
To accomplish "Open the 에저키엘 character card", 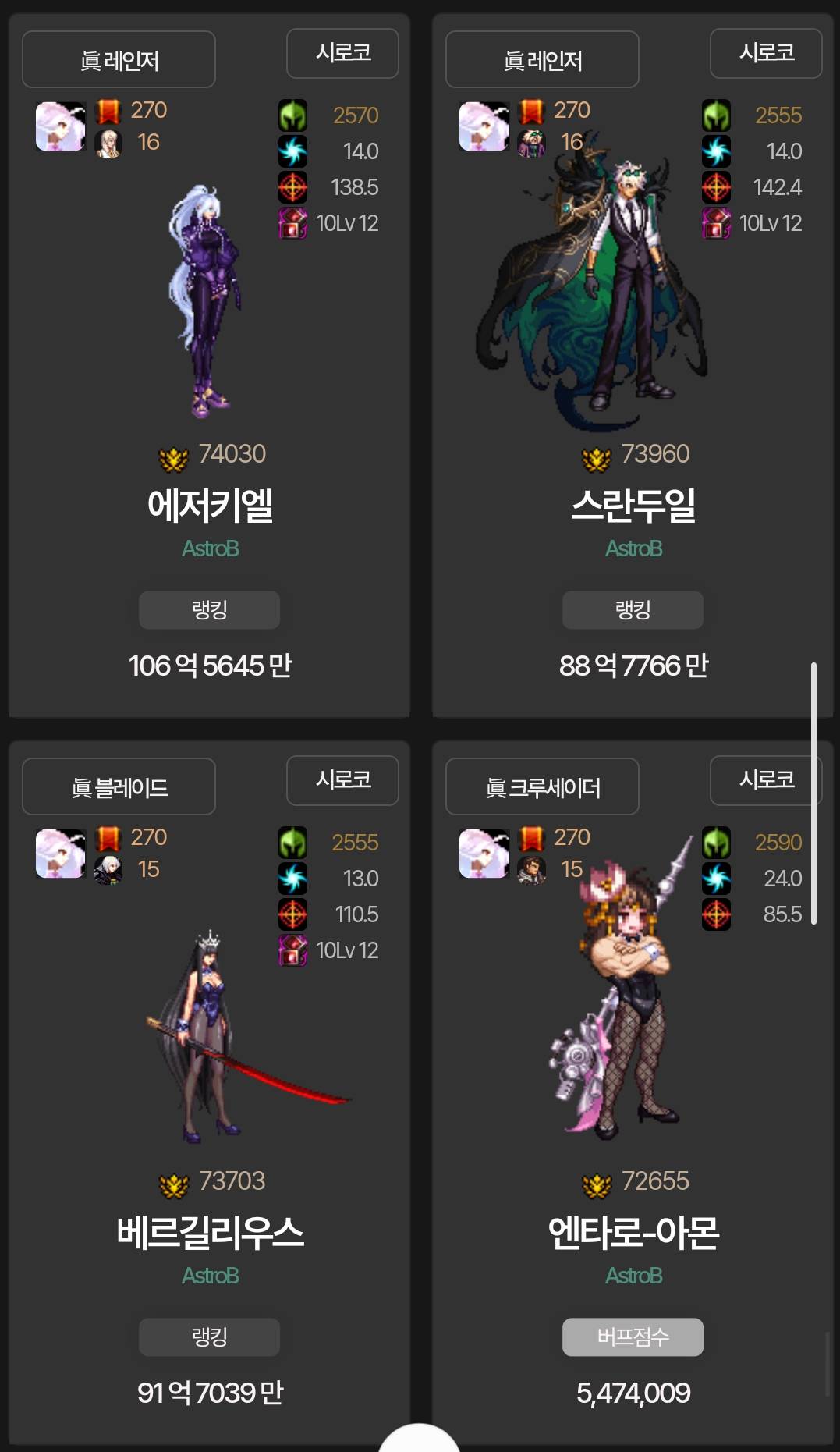I will pos(210,504).
